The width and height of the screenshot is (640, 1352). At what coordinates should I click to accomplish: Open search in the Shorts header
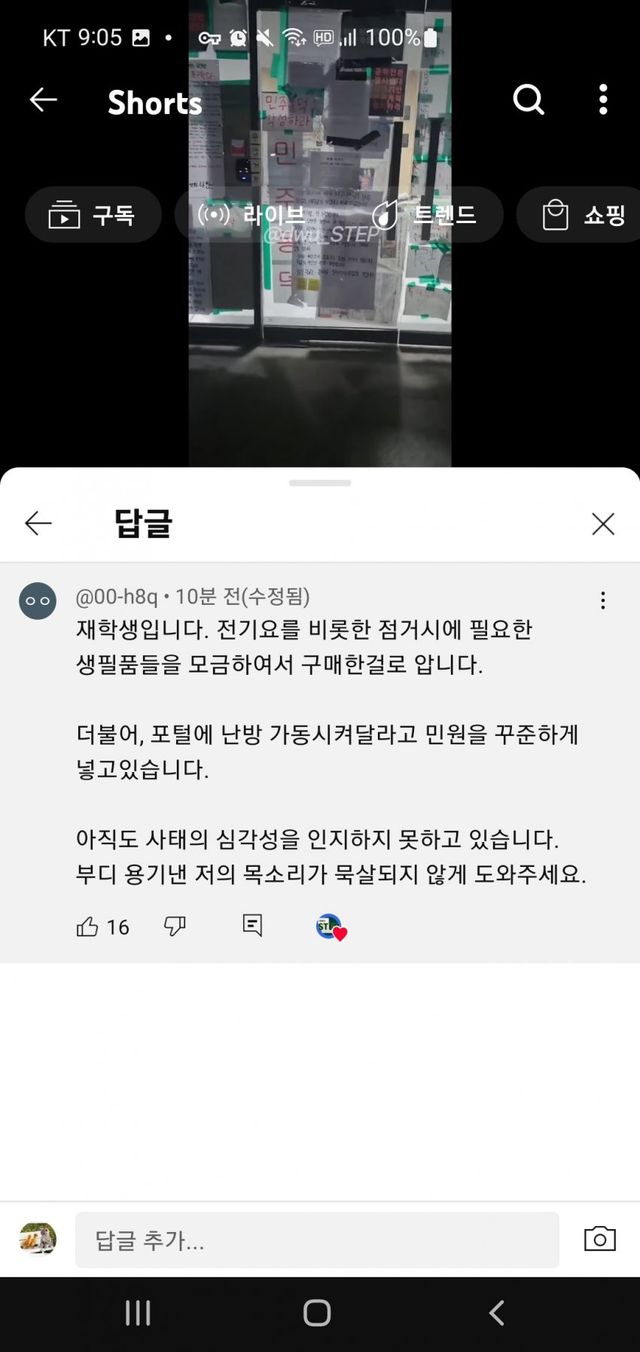(528, 100)
